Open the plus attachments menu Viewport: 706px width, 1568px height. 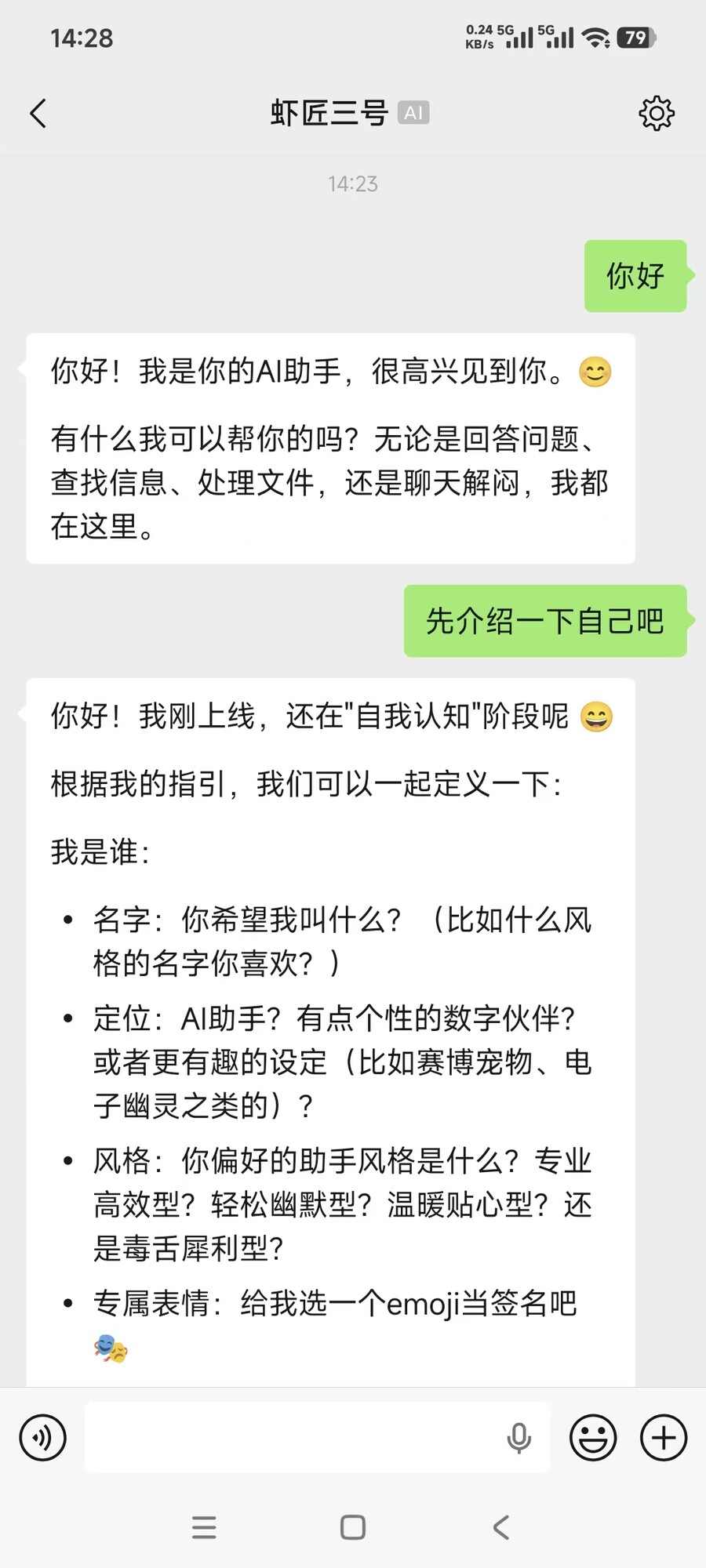[x=664, y=1437]
